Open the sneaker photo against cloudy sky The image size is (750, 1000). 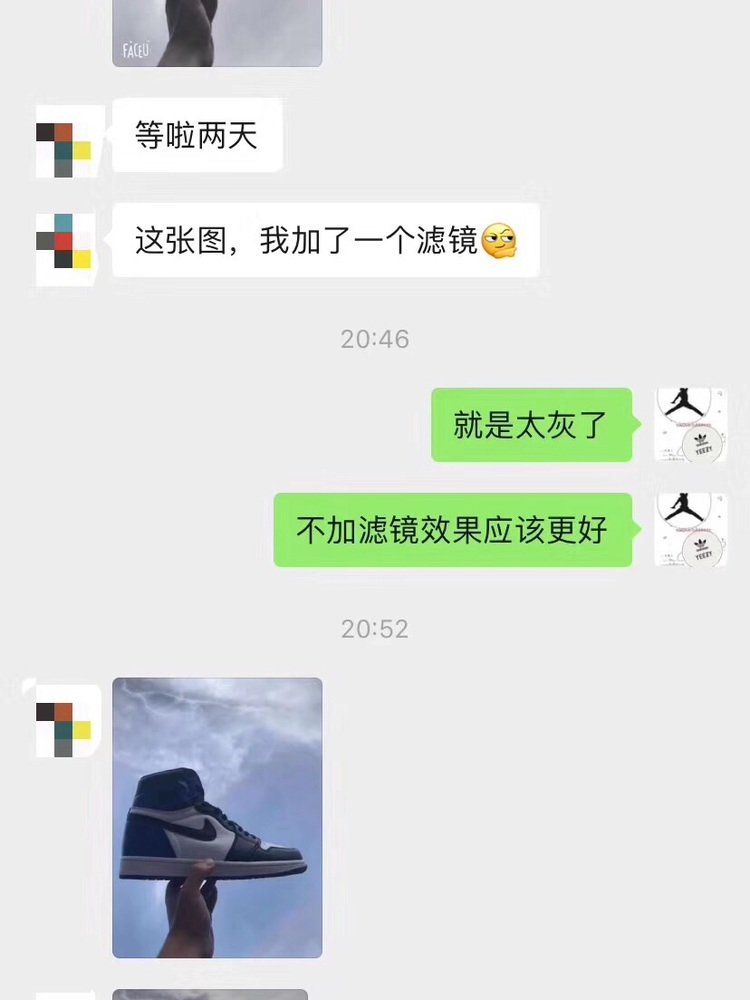(217, 817)
